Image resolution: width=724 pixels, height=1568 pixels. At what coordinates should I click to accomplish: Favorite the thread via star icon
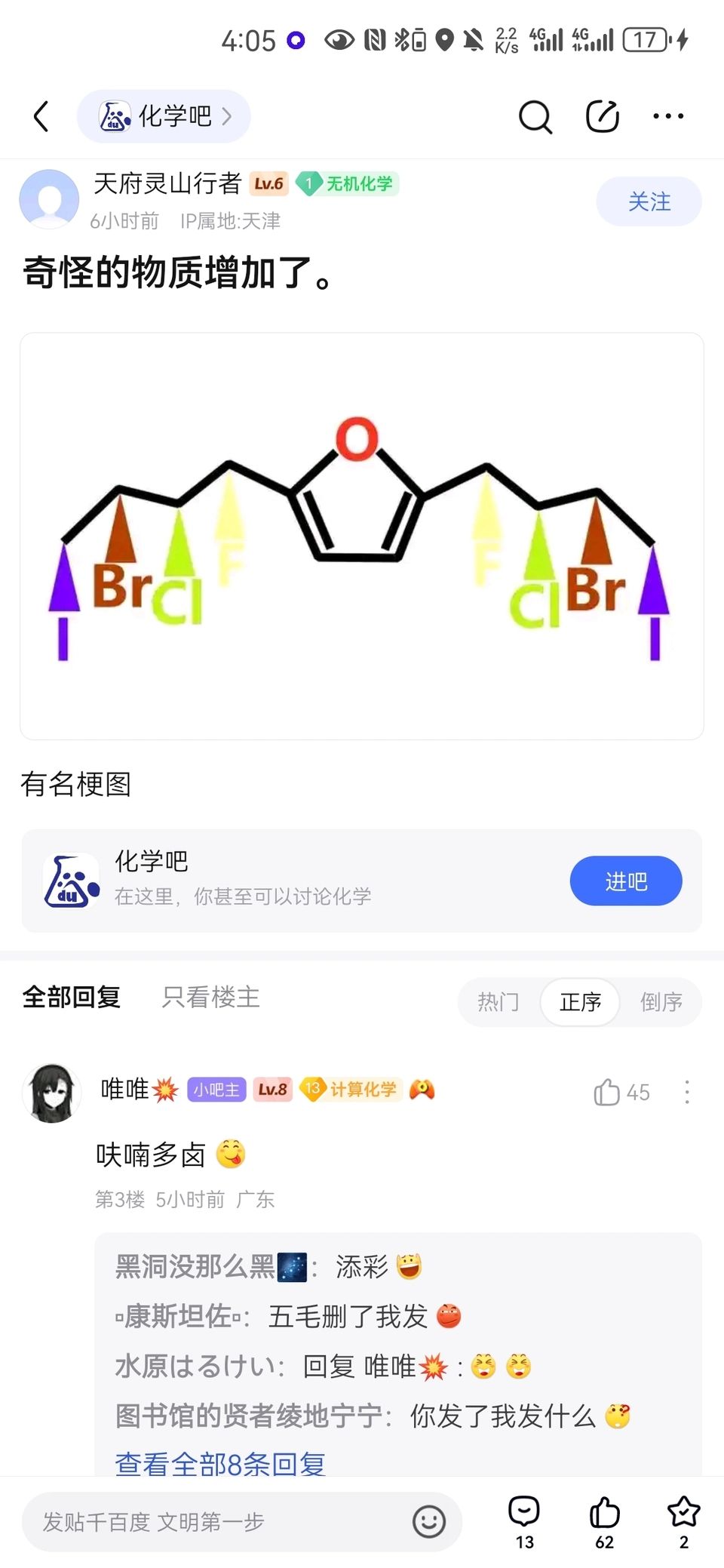683,1515
